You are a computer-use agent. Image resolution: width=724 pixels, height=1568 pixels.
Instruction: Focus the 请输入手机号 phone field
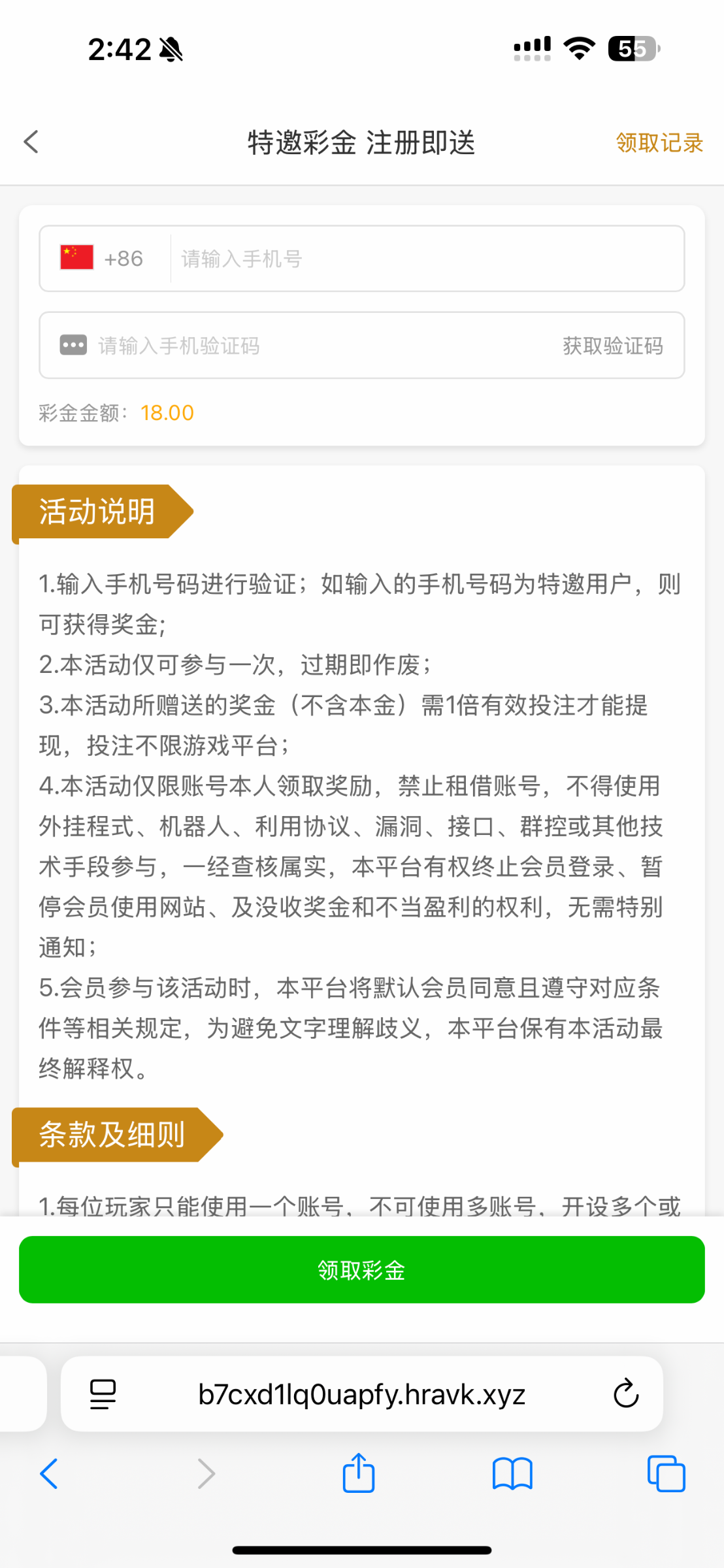[425, 259]
